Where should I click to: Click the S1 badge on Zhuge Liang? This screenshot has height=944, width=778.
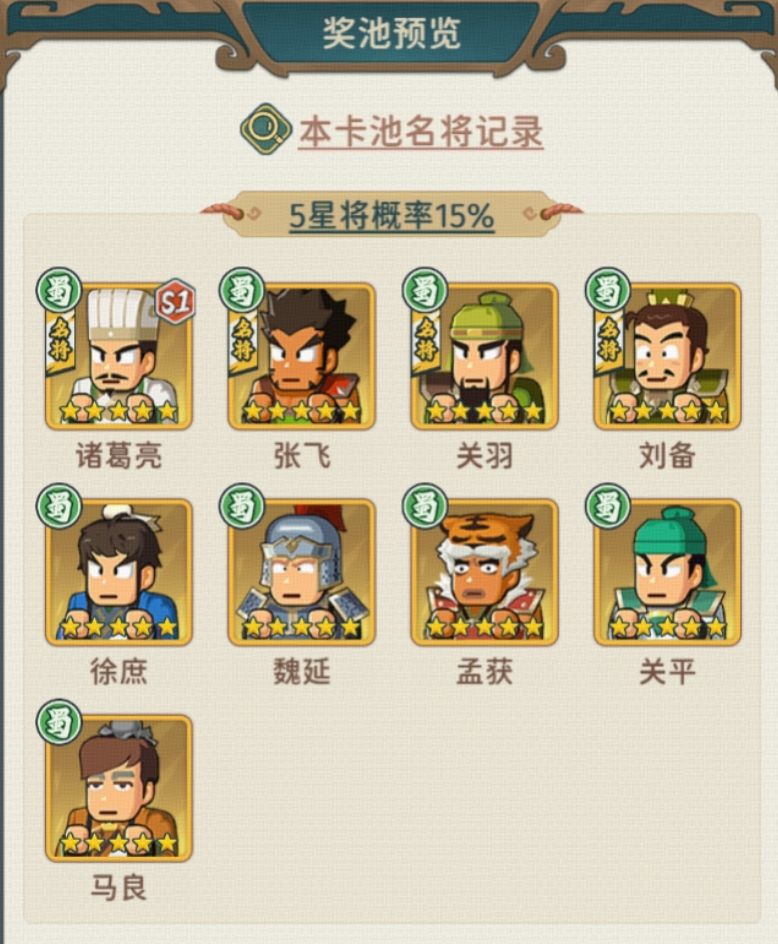174,303
